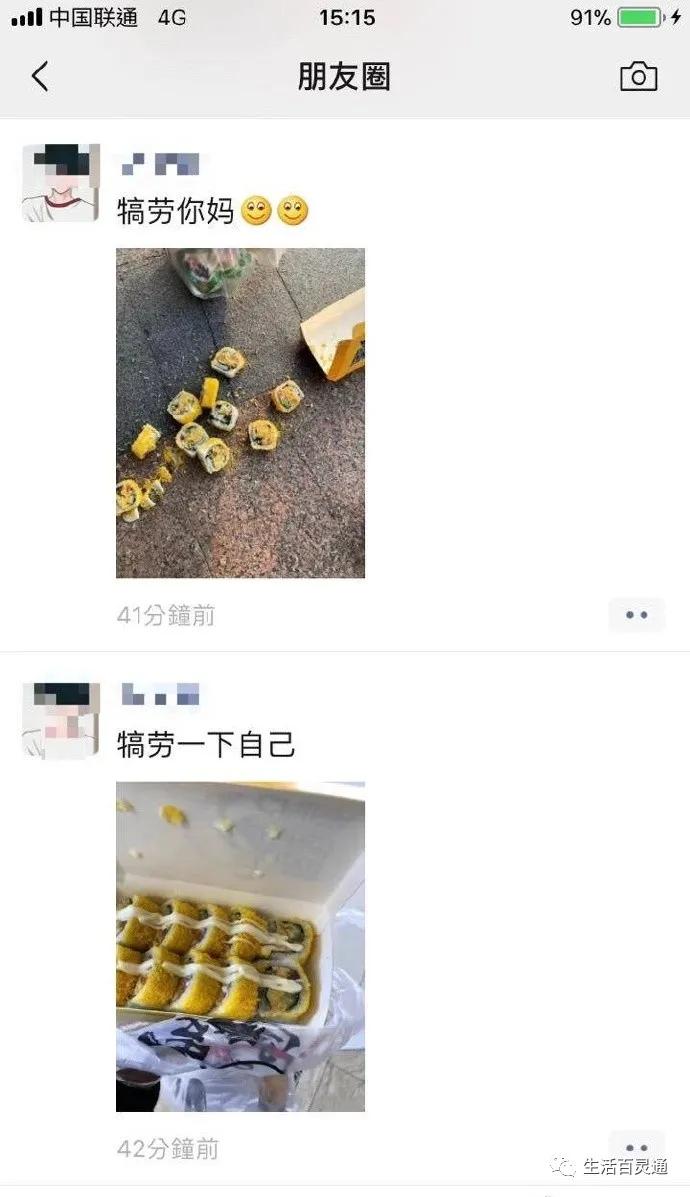Open the name of 犒劳一下自己 poster

click(x=160, y=694)
